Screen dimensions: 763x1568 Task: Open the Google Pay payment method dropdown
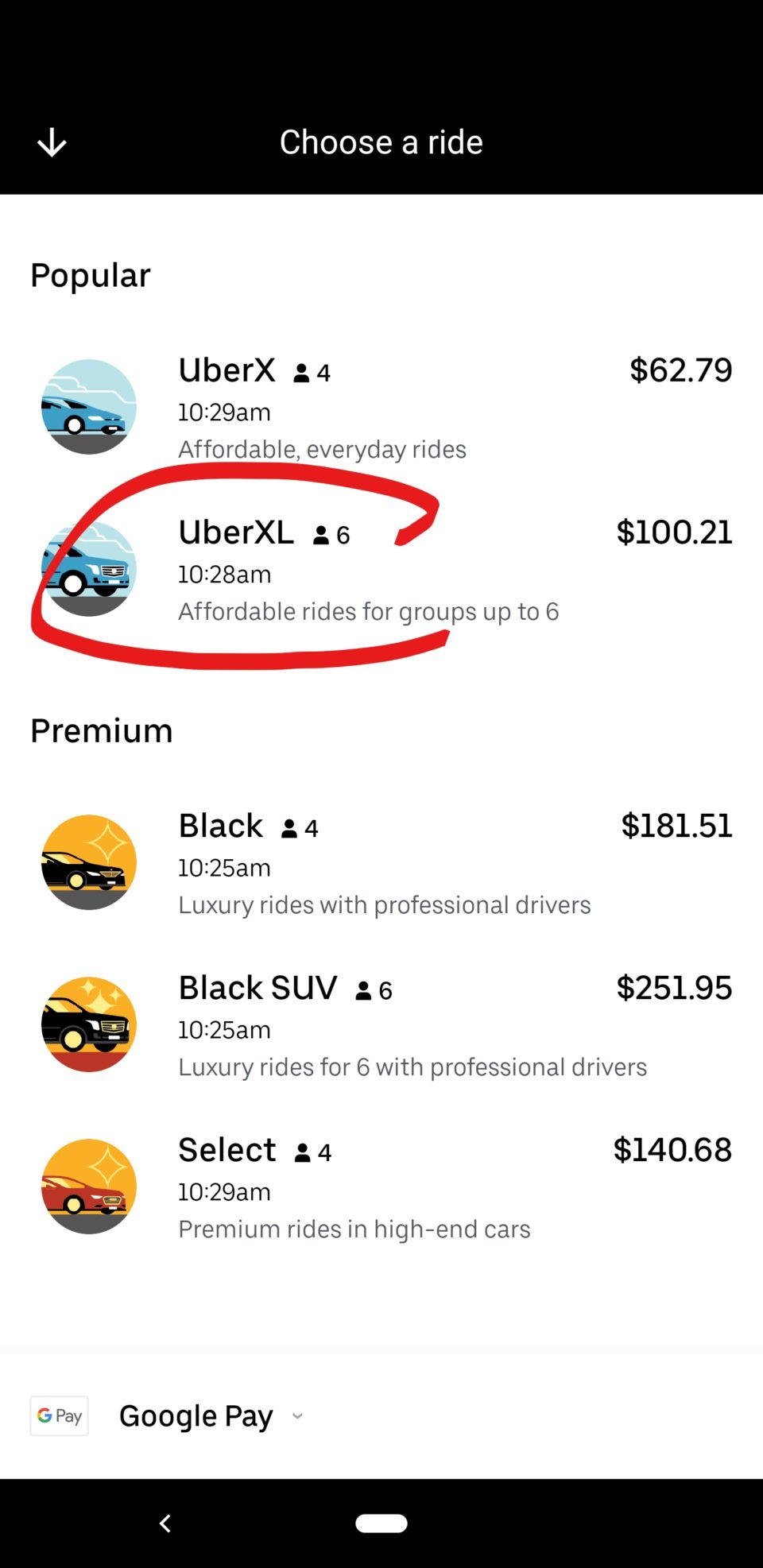tap(297, 1415)
